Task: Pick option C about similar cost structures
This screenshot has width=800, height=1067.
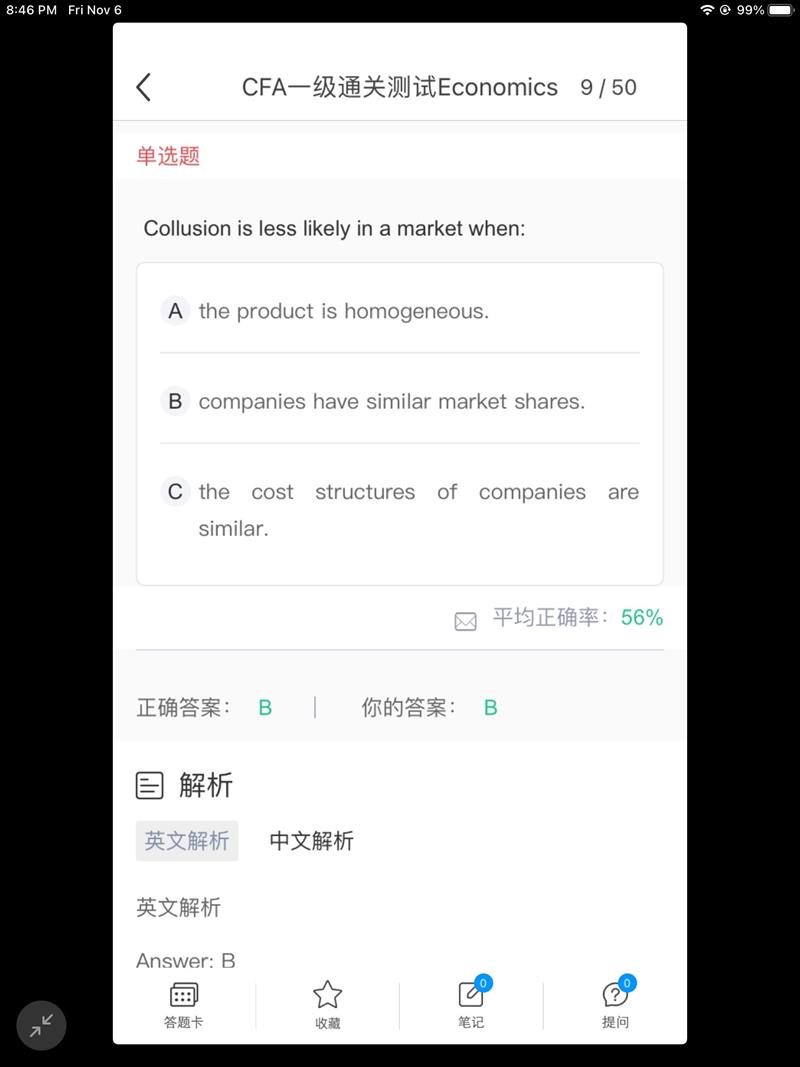Action: click(400, 509)
